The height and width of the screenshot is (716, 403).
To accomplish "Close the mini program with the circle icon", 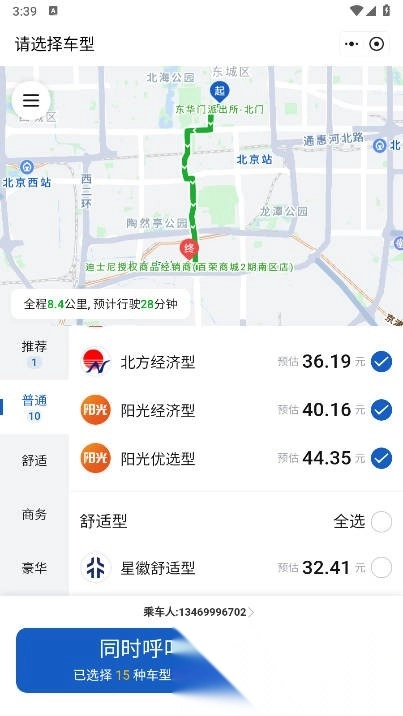I will coord(377,44).
